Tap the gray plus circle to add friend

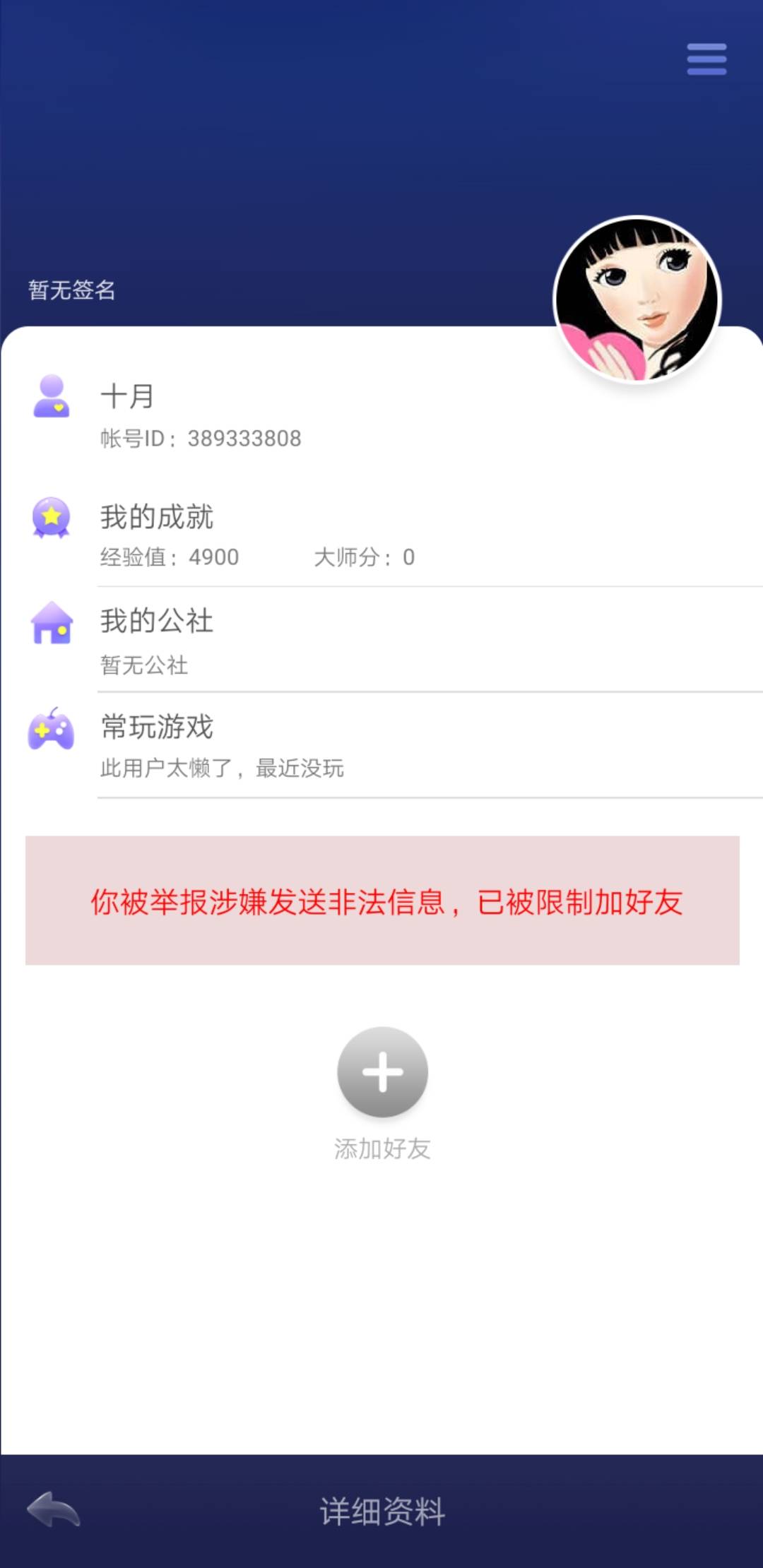381,1071
